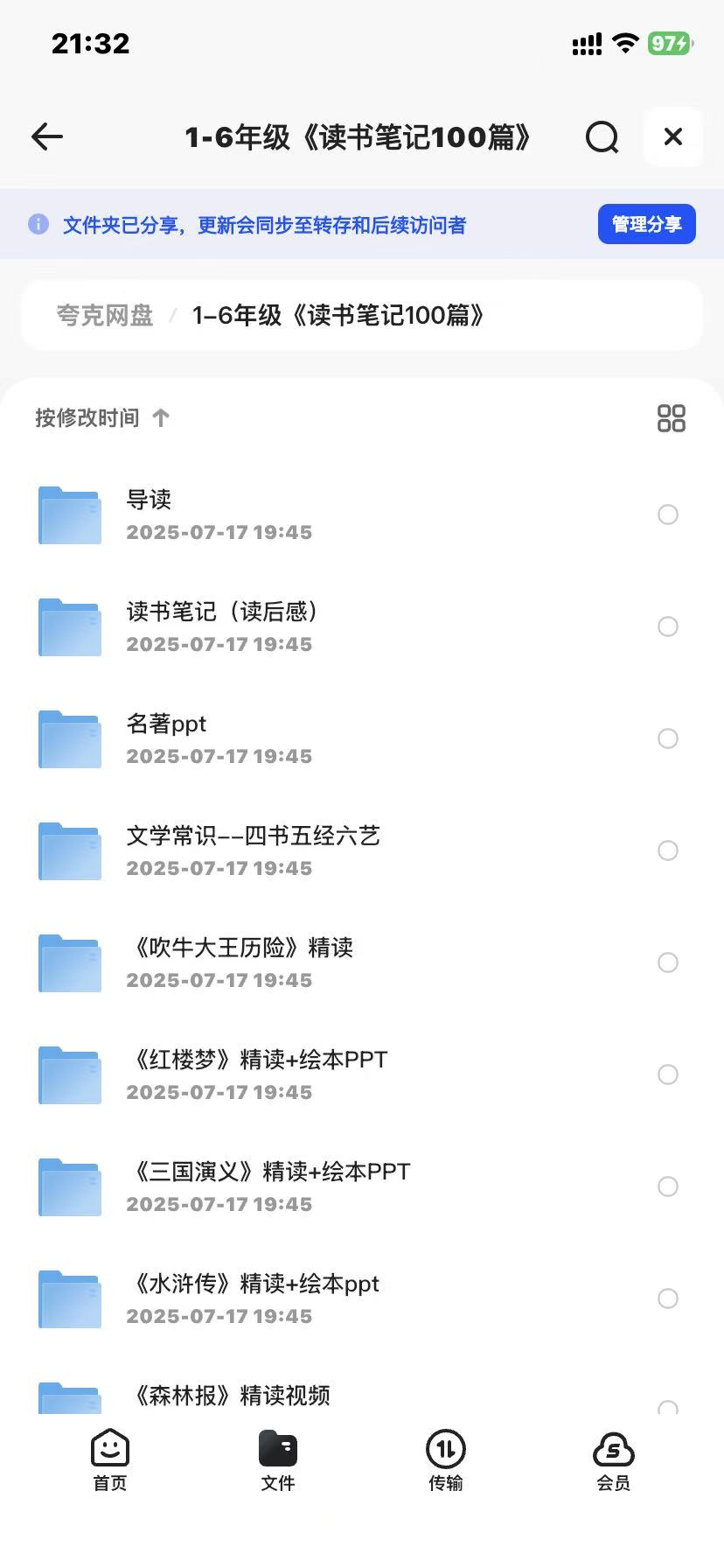Tap the search icon in the top bar
This screenshot has height=1568, width=724.
click(602, 137)
